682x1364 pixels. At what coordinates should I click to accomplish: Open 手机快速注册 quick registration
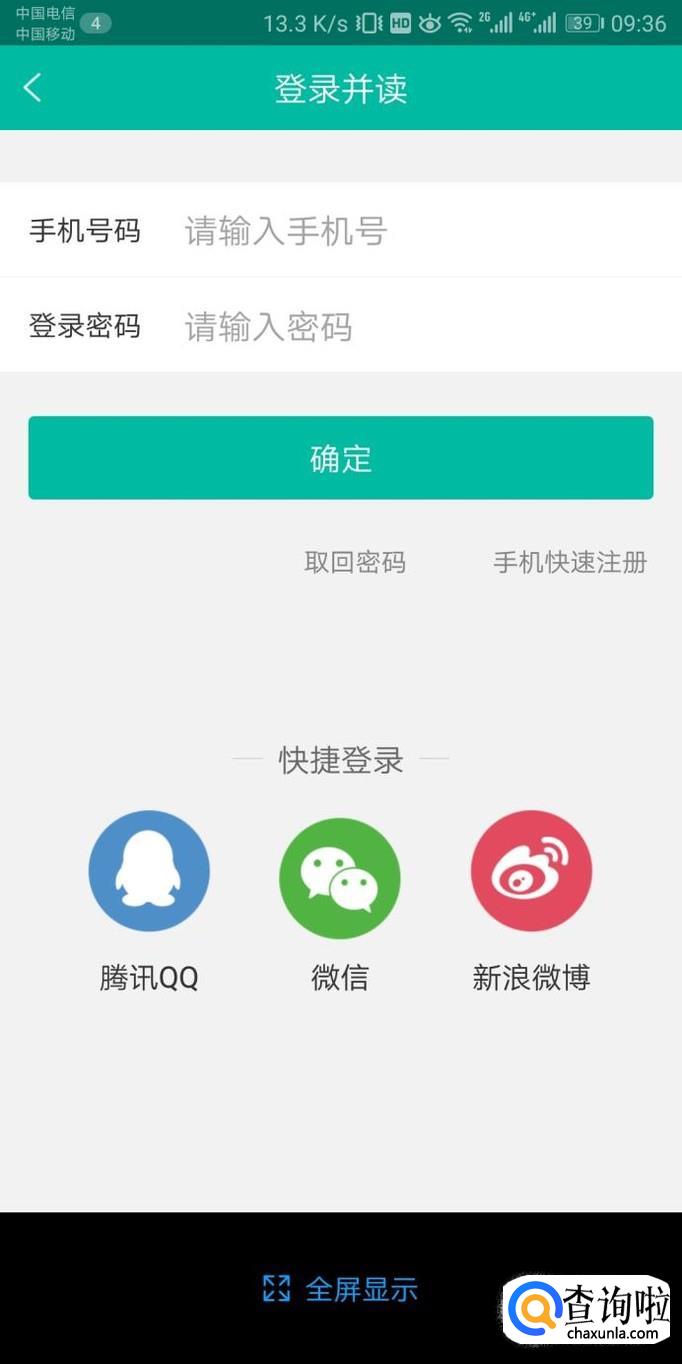570,562
